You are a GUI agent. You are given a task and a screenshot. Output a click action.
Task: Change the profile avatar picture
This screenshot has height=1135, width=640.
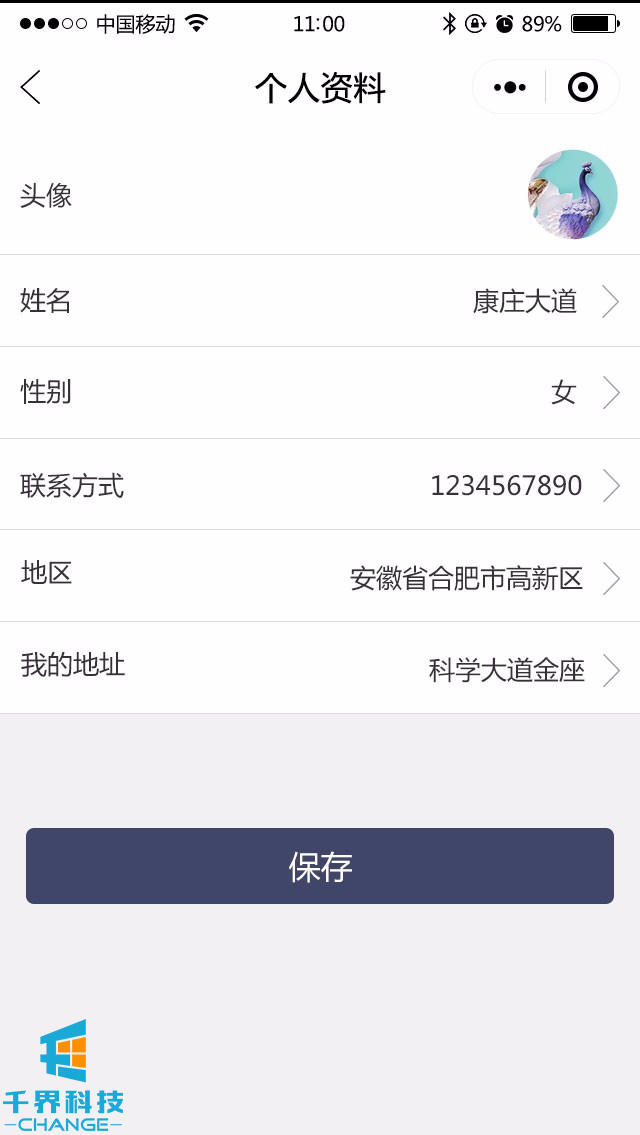tap(572, 195)
